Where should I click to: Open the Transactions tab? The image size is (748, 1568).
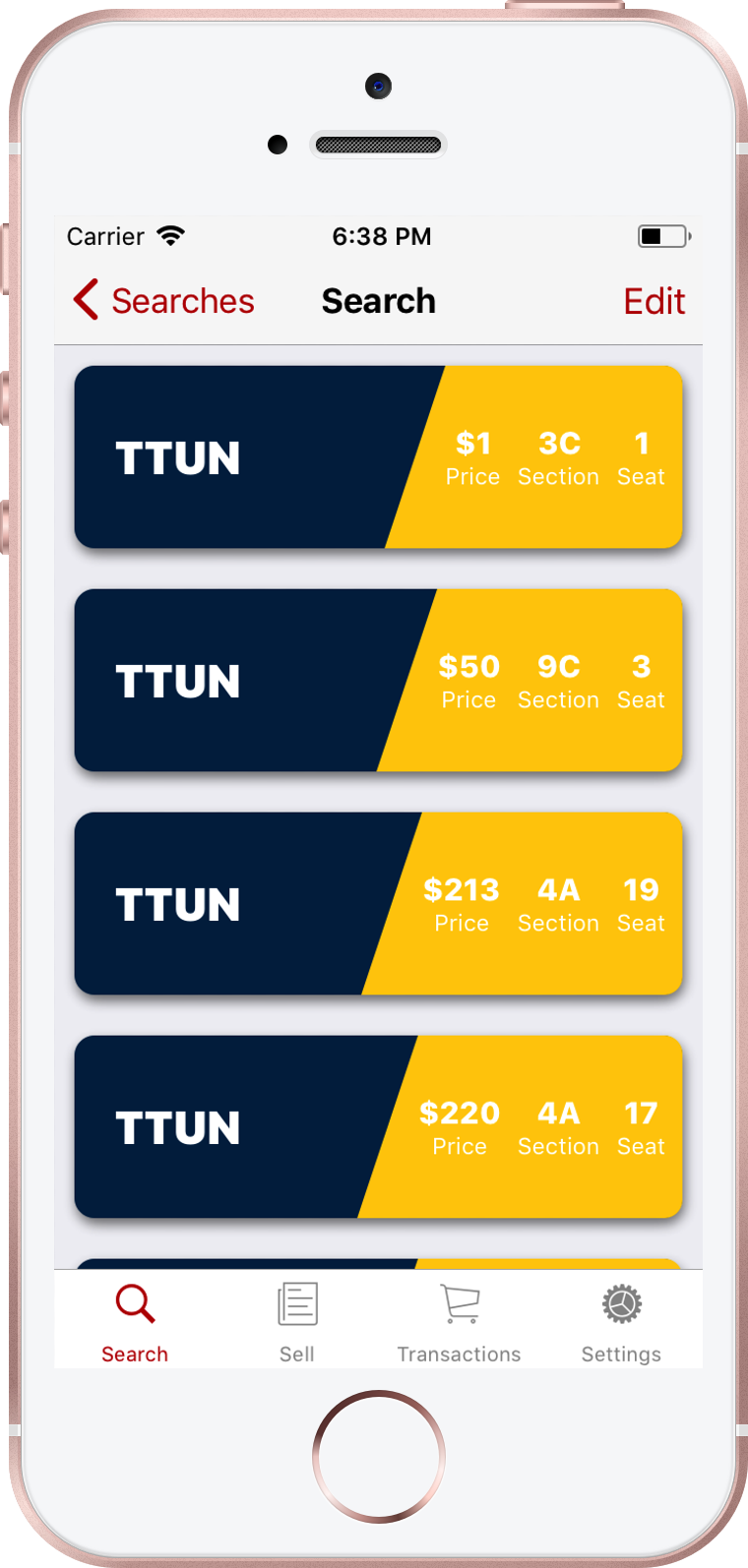click(459, 1323)
